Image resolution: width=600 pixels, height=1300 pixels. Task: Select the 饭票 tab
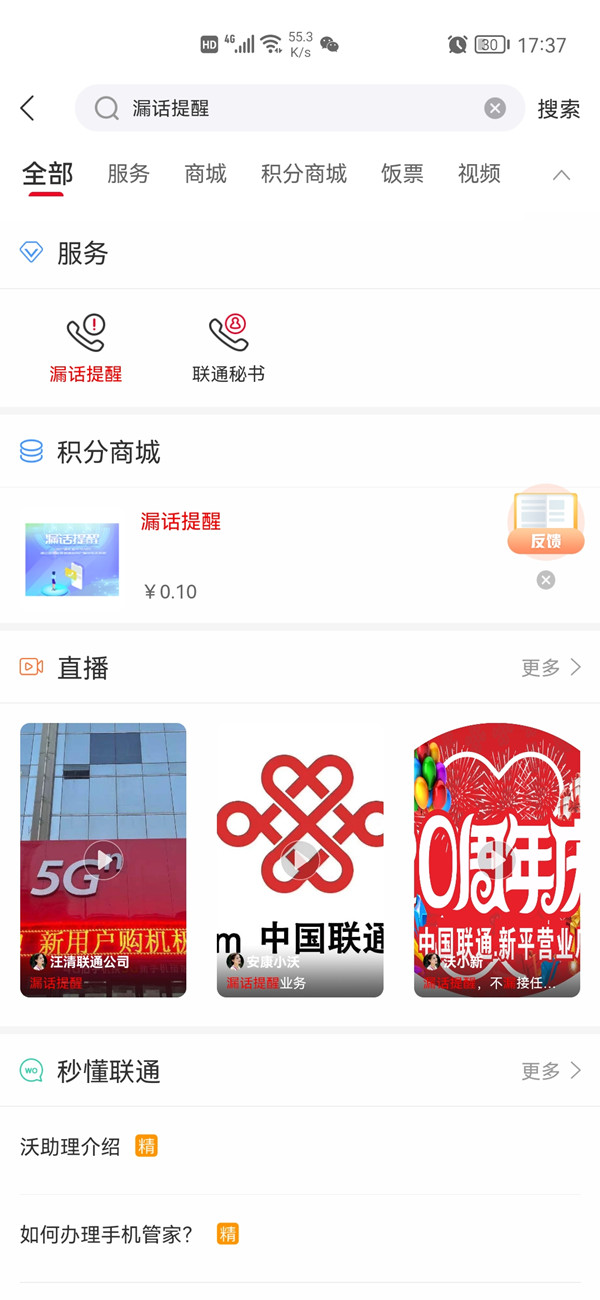[402, 174]
